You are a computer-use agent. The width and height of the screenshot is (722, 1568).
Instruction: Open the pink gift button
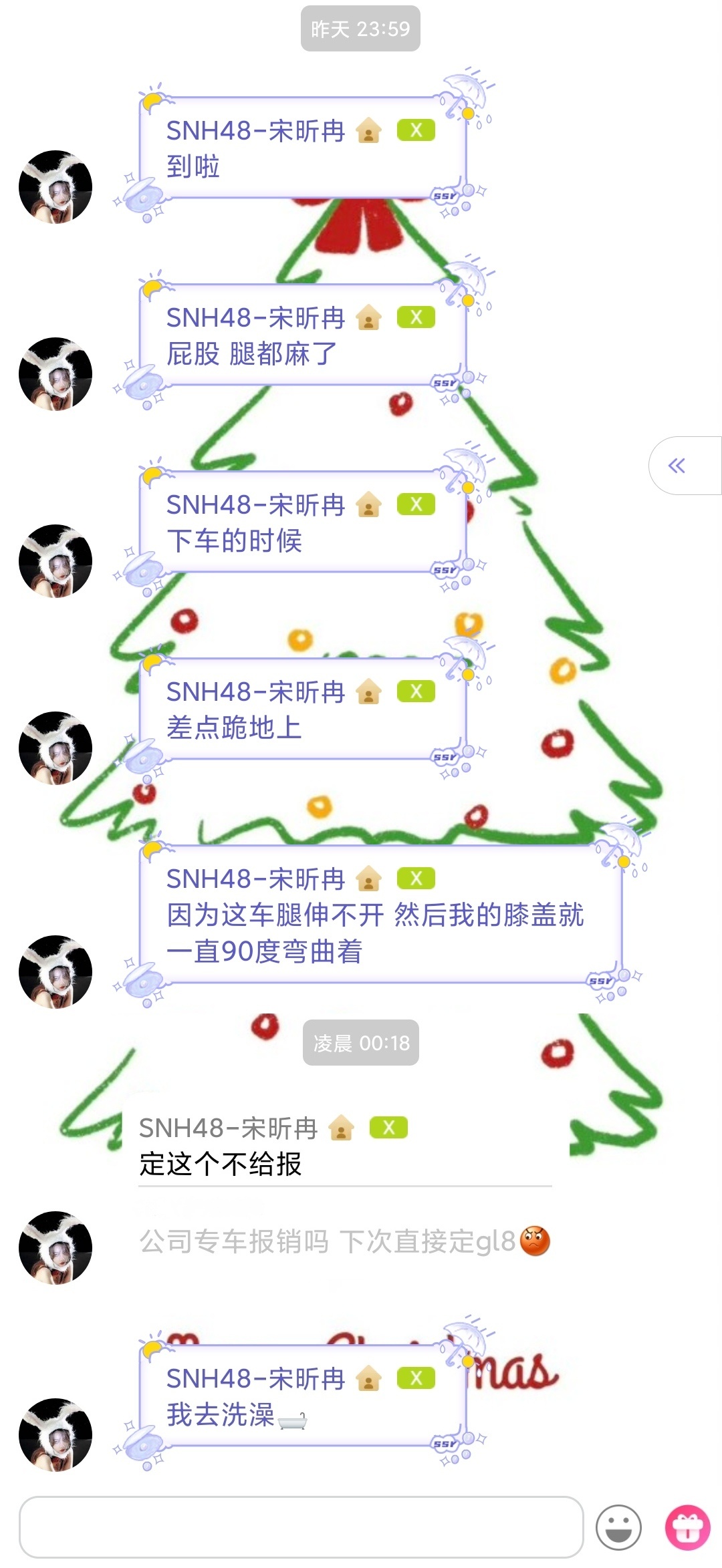tap(687, 1527)
